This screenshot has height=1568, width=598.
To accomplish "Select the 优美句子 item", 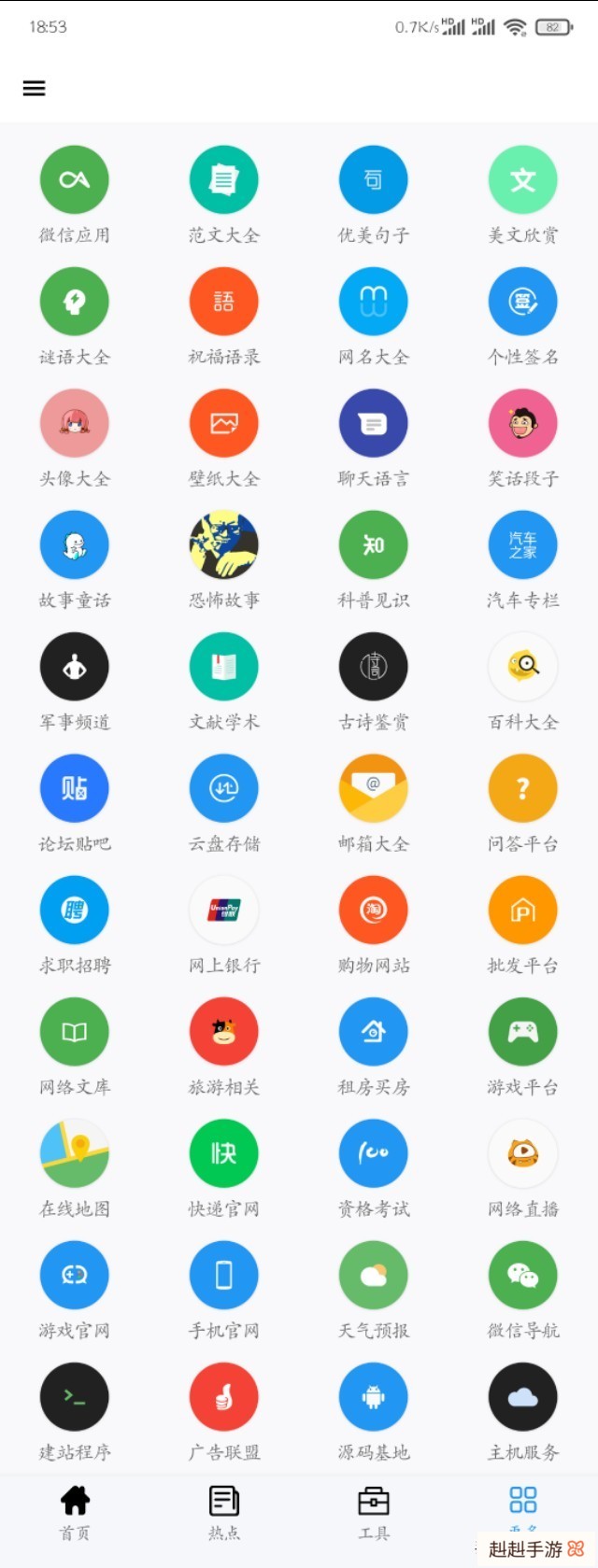I will (374, 181).
